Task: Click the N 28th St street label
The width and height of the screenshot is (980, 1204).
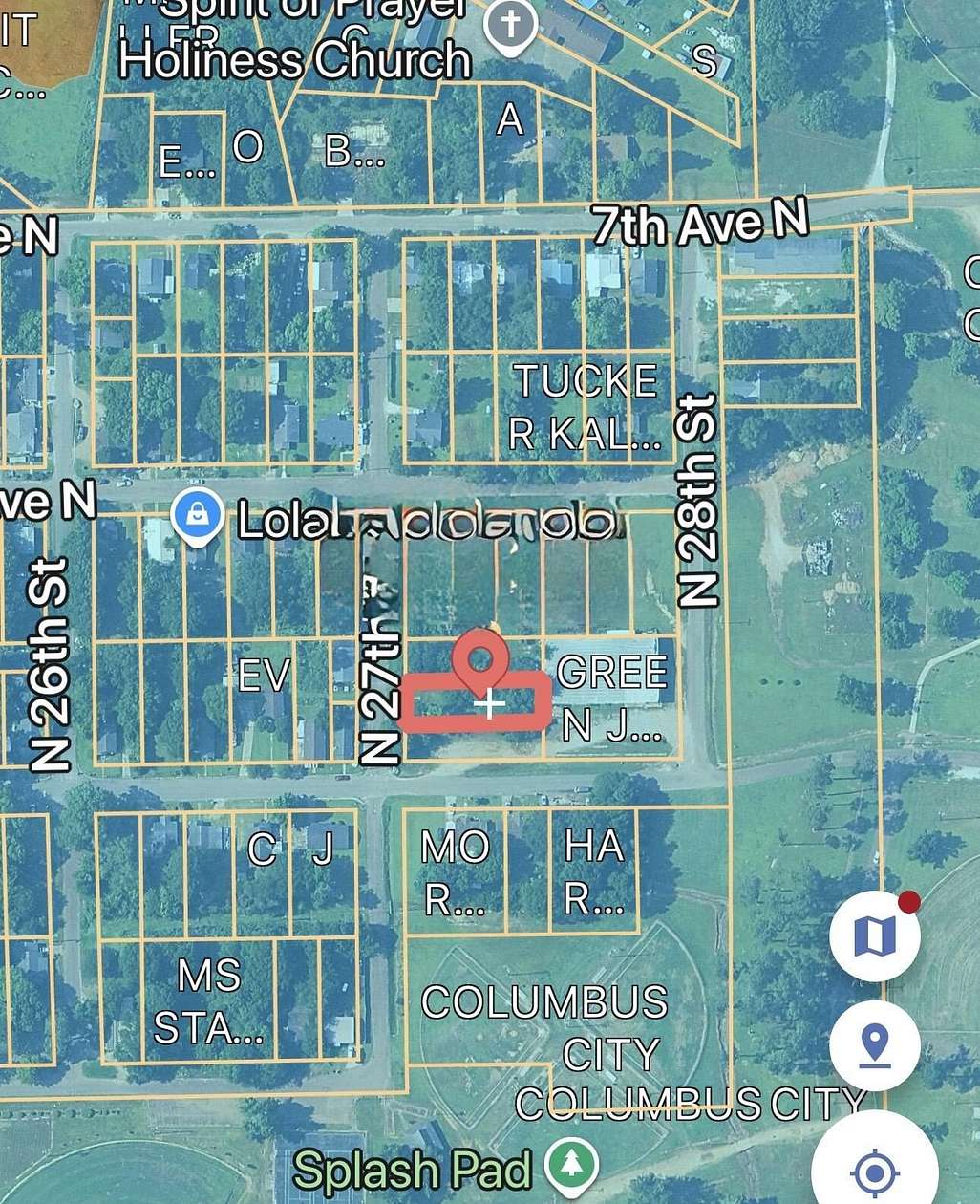Action: click(695, 492)
